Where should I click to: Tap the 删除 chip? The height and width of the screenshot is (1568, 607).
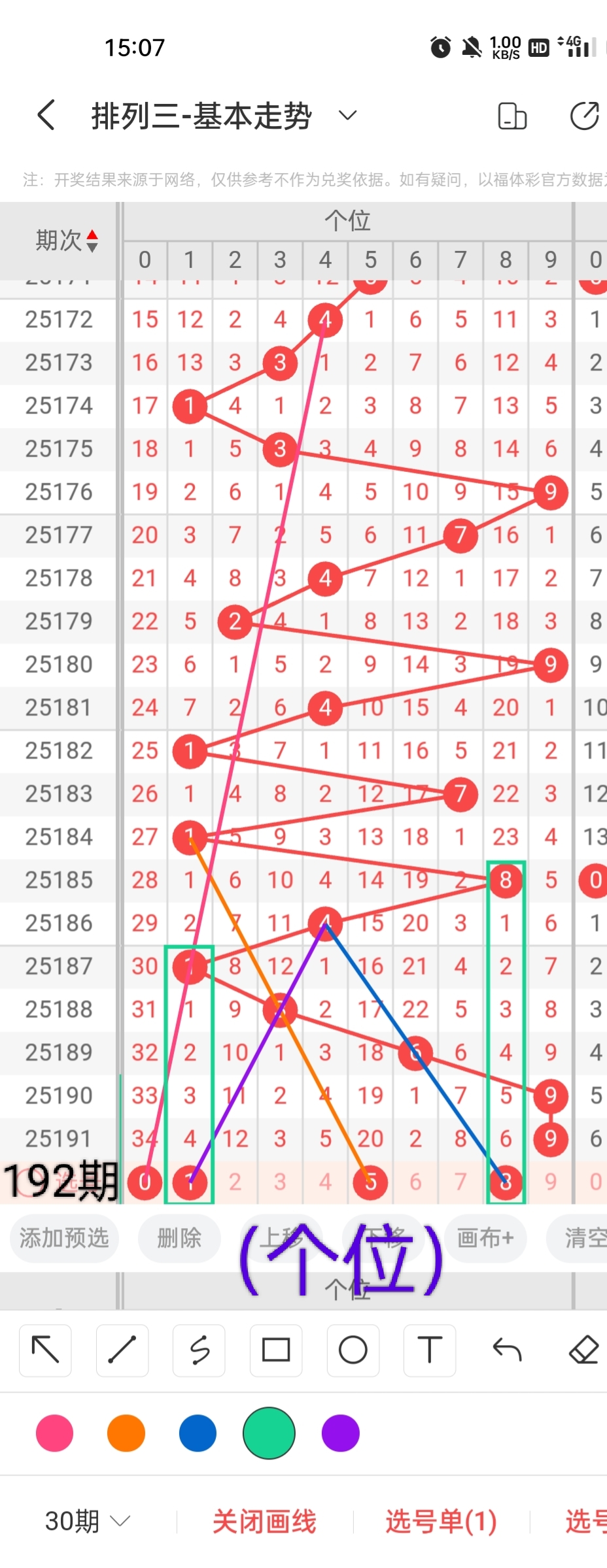click(179, 1237)
